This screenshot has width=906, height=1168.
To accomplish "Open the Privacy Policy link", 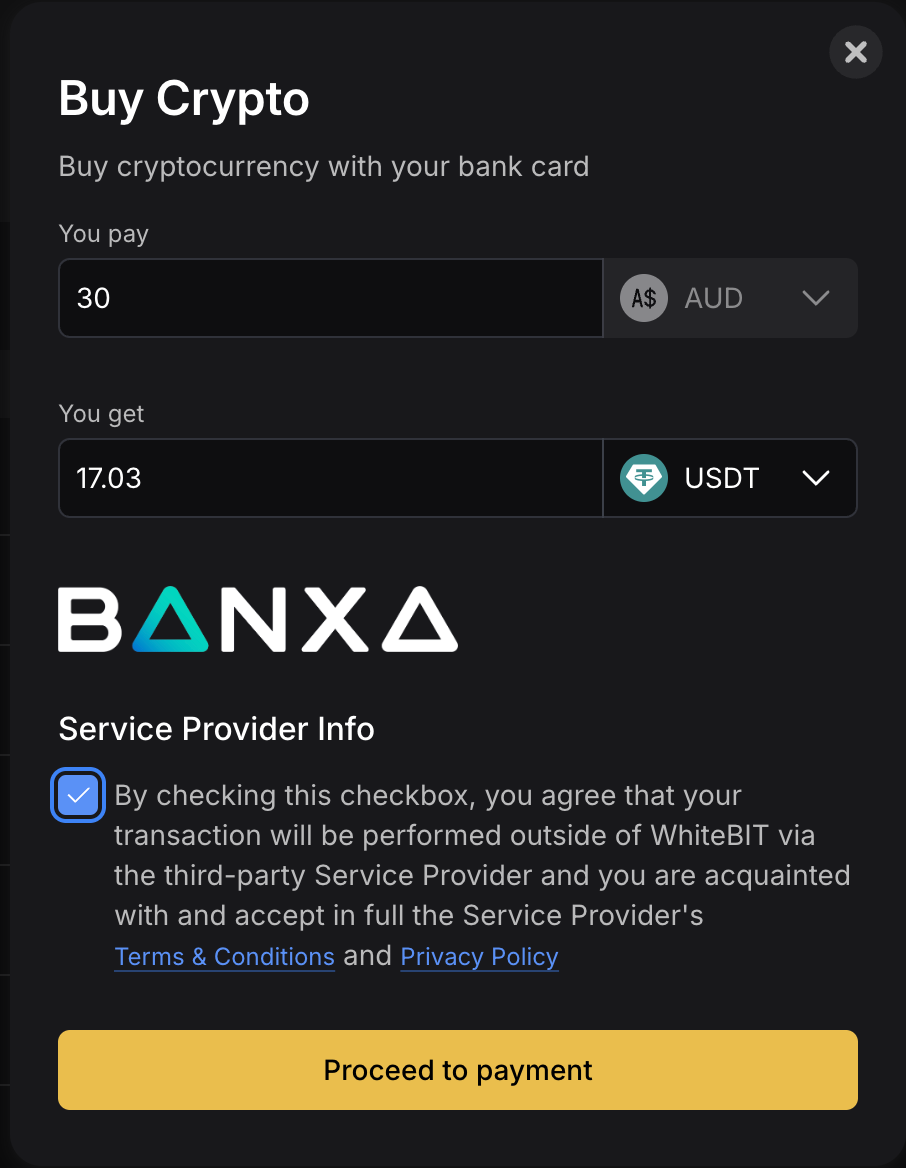I will [x=479, y=957].
